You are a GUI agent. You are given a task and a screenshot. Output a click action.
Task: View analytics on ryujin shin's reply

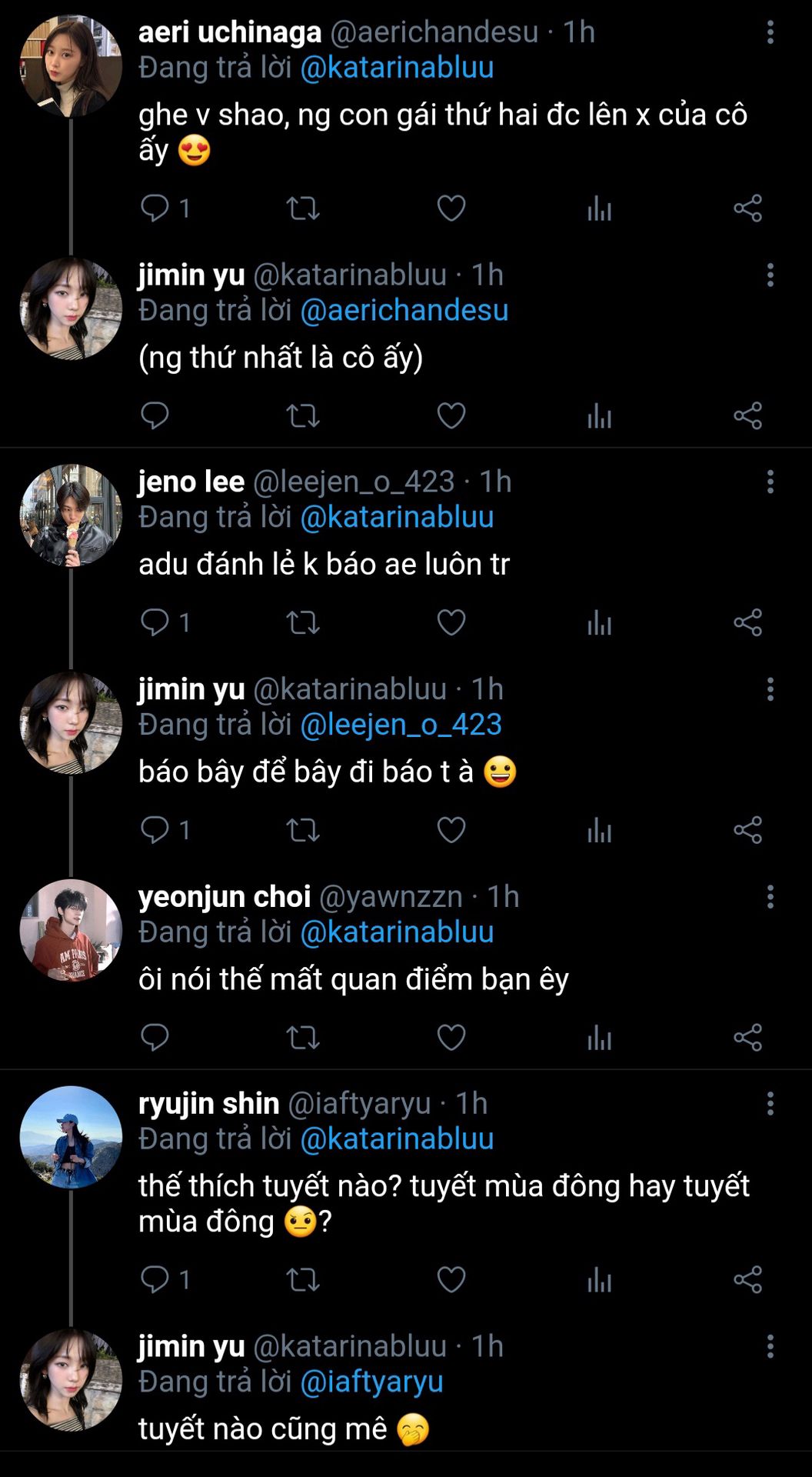pyautogui.click(x=599, y=1280)
